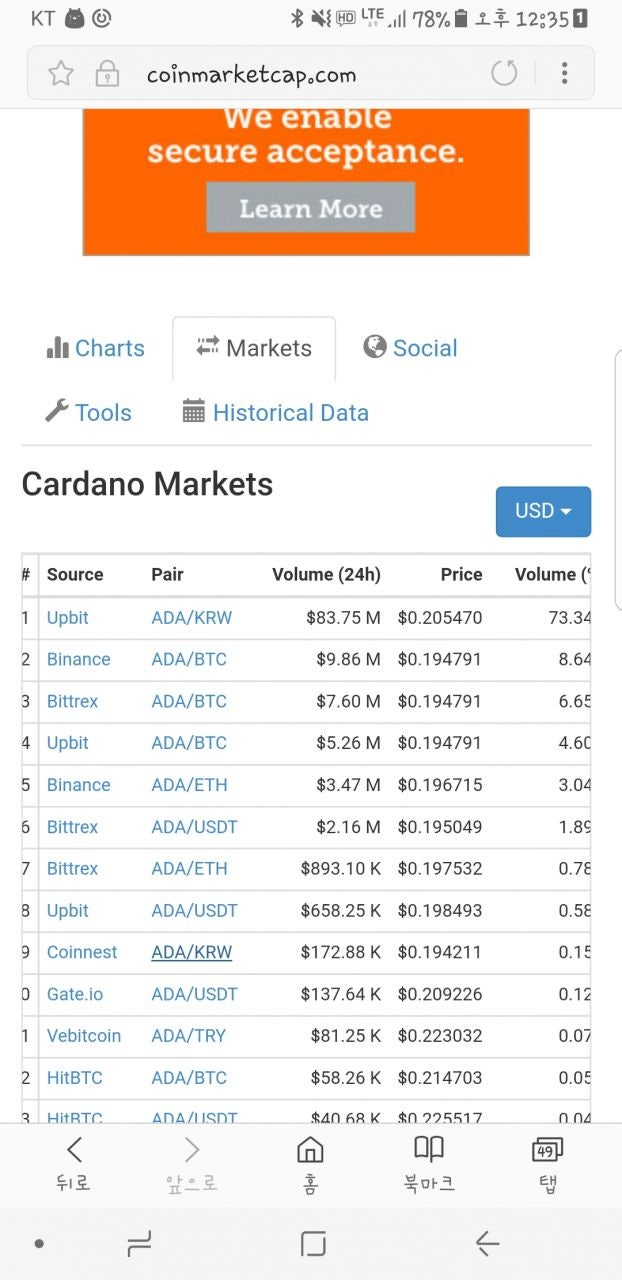This screenshot has height=1280, width=622.
Task: Switch to the Charts tab
Action: [96, 348]
